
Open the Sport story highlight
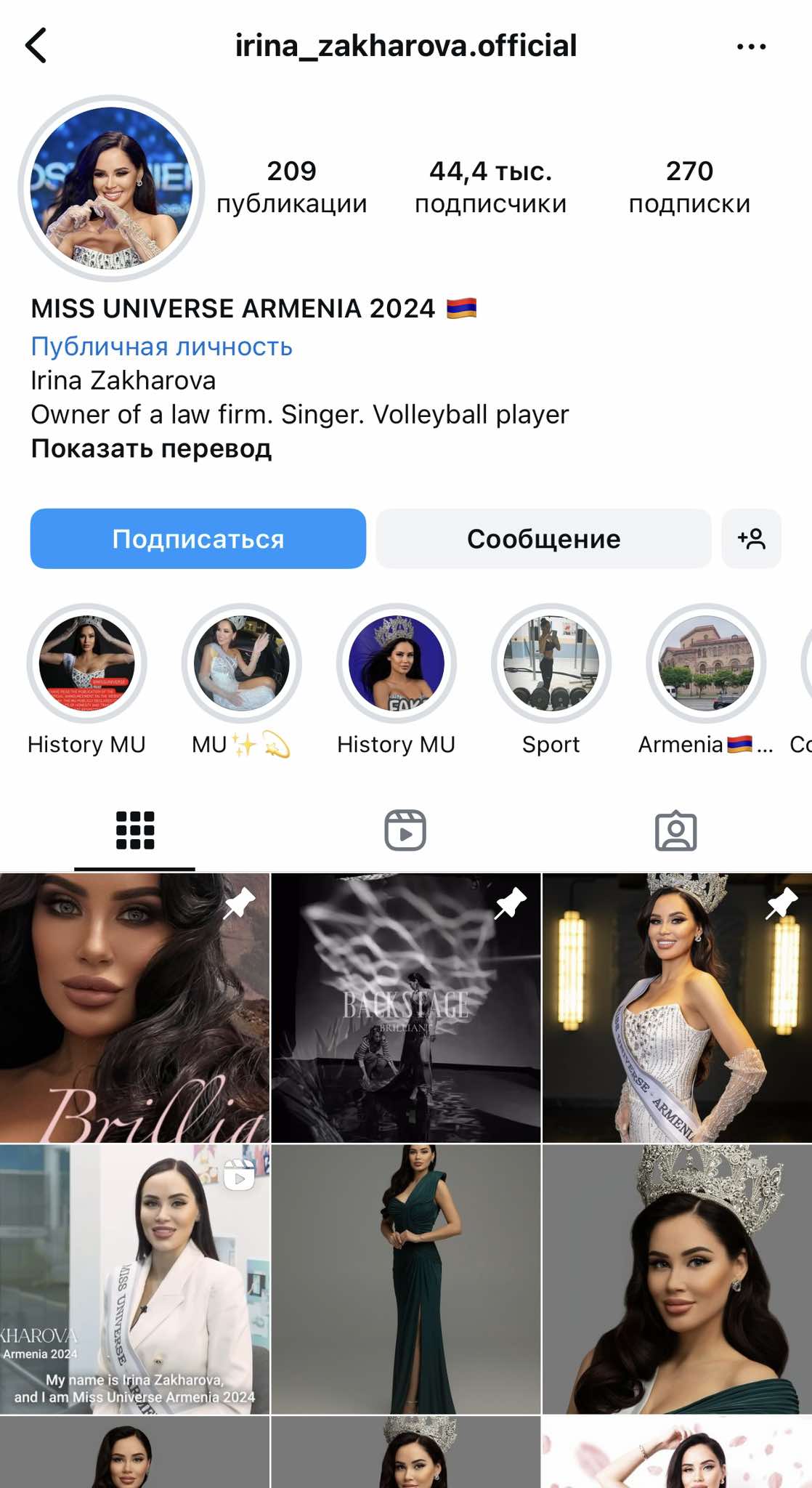[551, 663]
